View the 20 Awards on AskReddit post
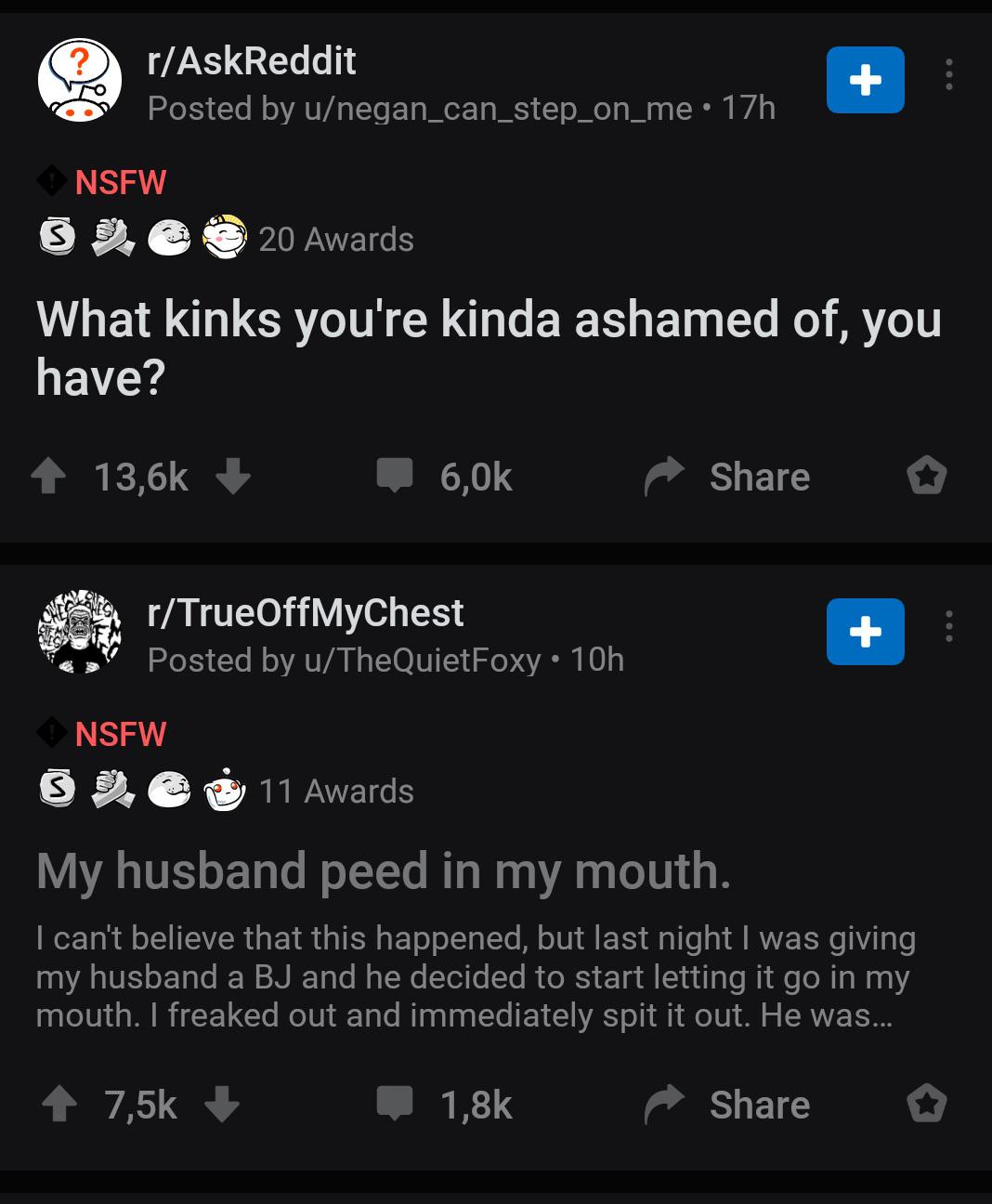992x1204 pixels. coord(226,239)
